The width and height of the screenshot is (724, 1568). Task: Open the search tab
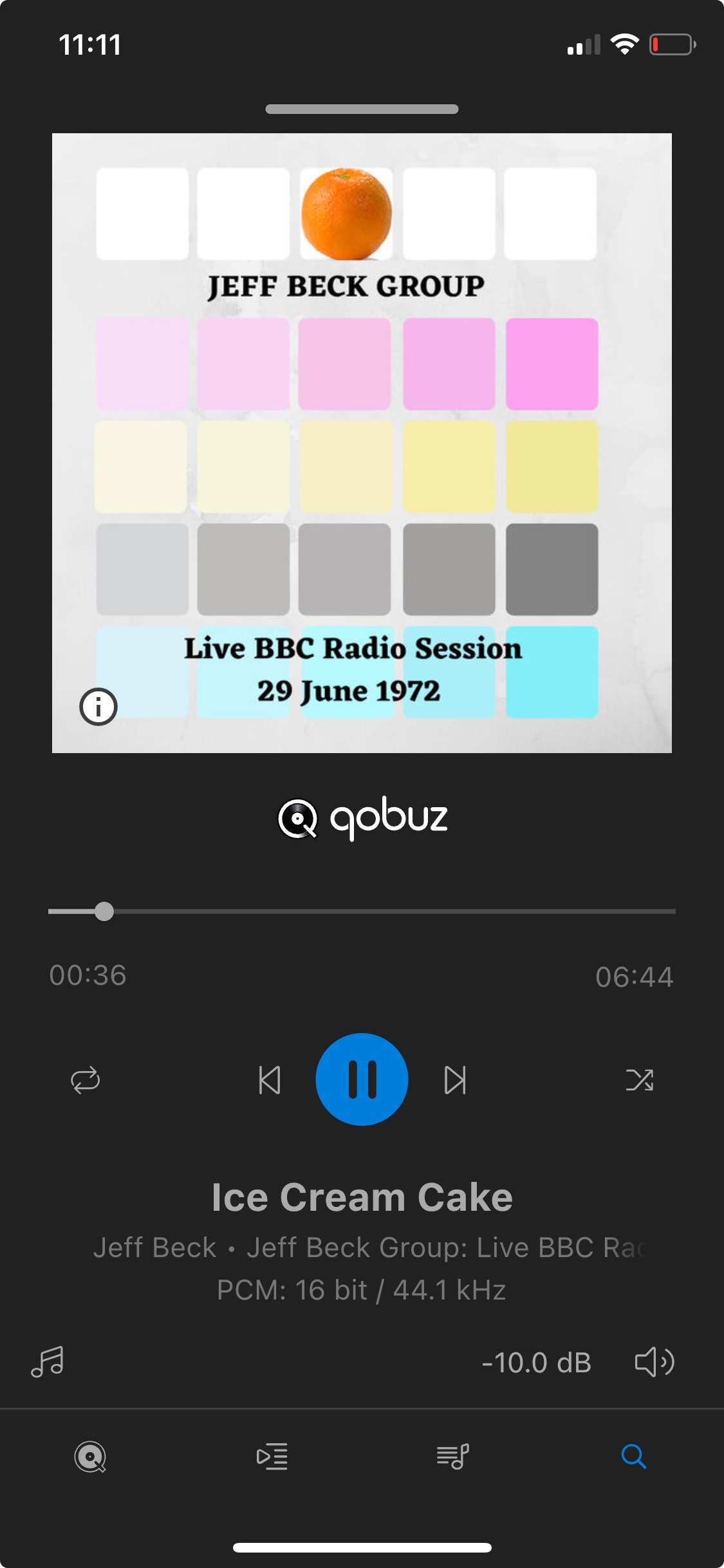(x=633, y=1457)
